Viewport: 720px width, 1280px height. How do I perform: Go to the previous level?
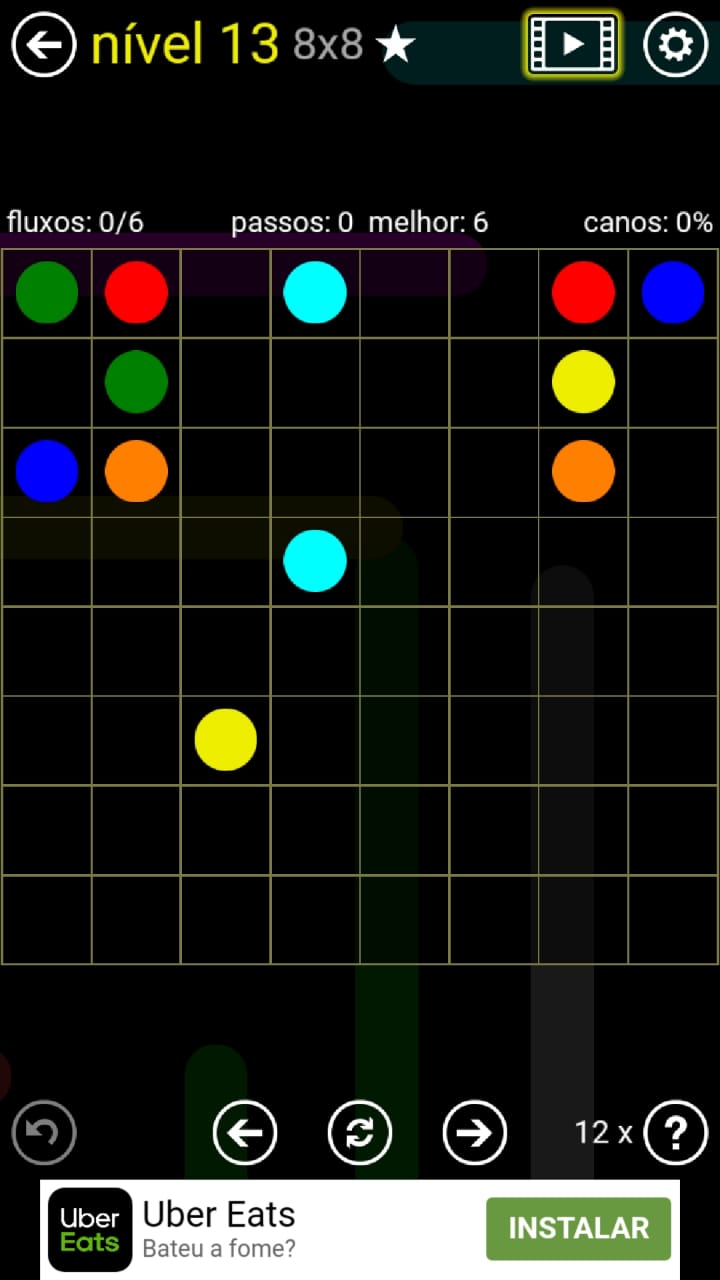(x=245, y=1133)
